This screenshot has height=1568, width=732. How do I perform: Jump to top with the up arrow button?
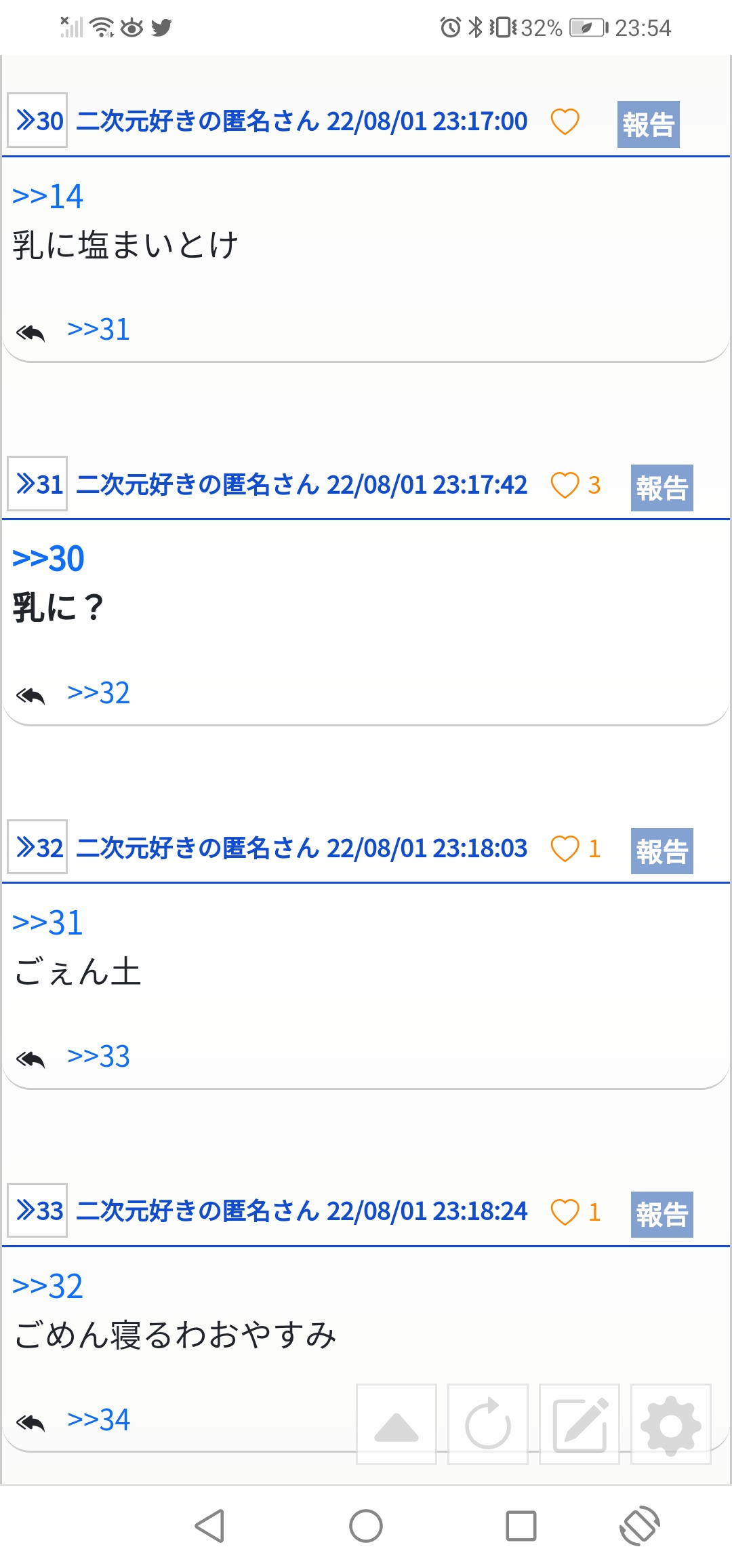(x=396, y=1424)
